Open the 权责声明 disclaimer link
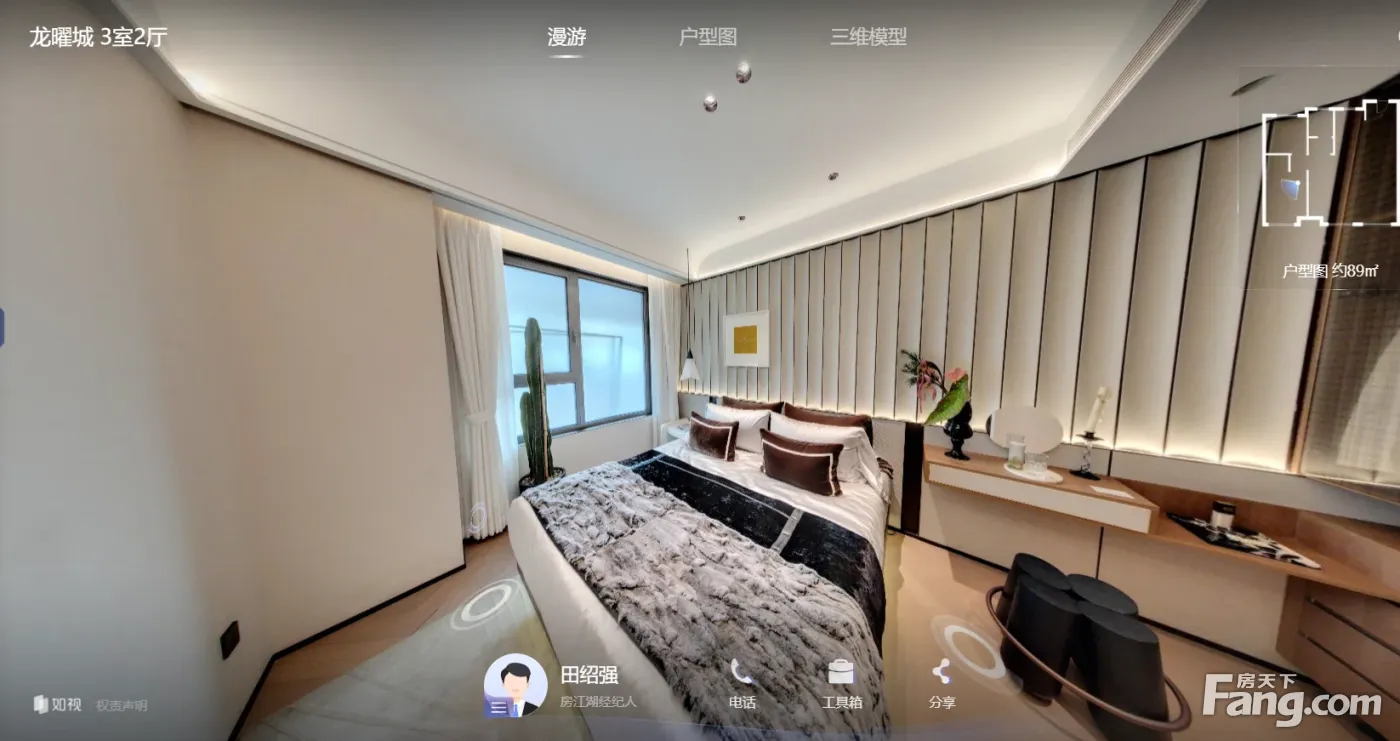Viewport: 1400px width, 741px height. [121, 705]
